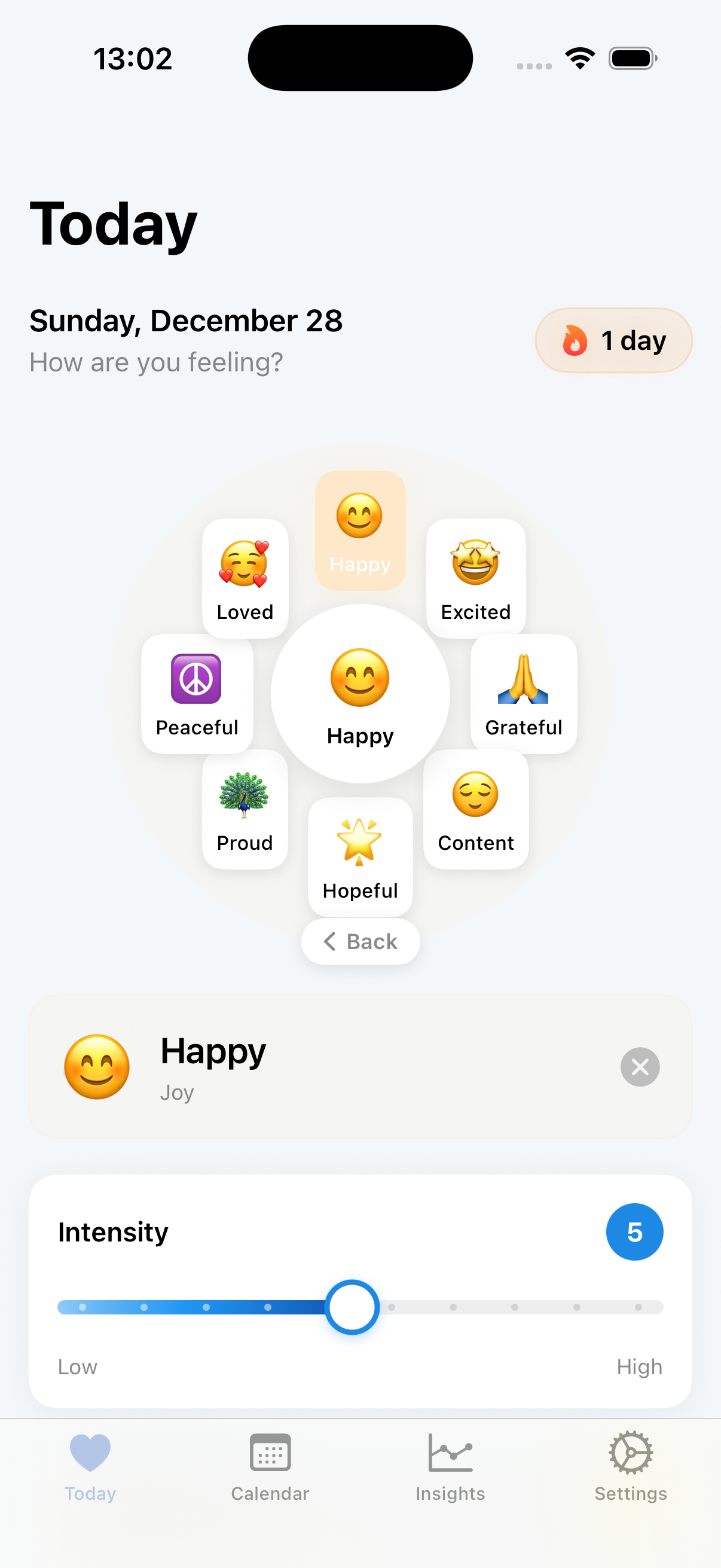Image resolution: width=721 pixels, height=1568 pixels.
Task: Choose the Proud emotion
Action: click(x=245, y=810)
